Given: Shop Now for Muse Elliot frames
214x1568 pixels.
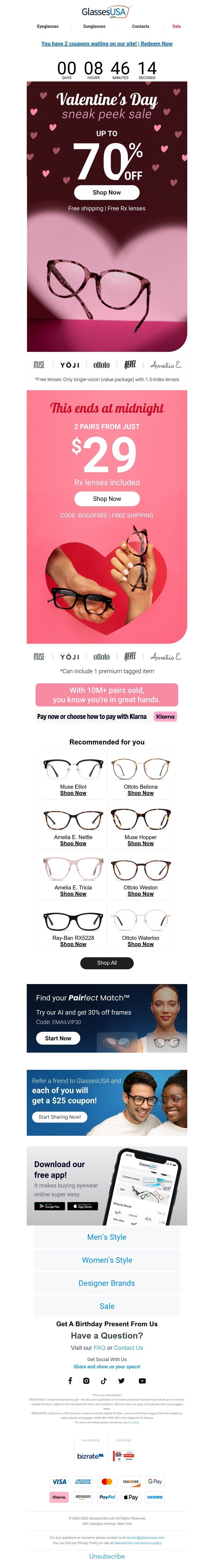Looking at the screenshot, I should pos(73,793).
